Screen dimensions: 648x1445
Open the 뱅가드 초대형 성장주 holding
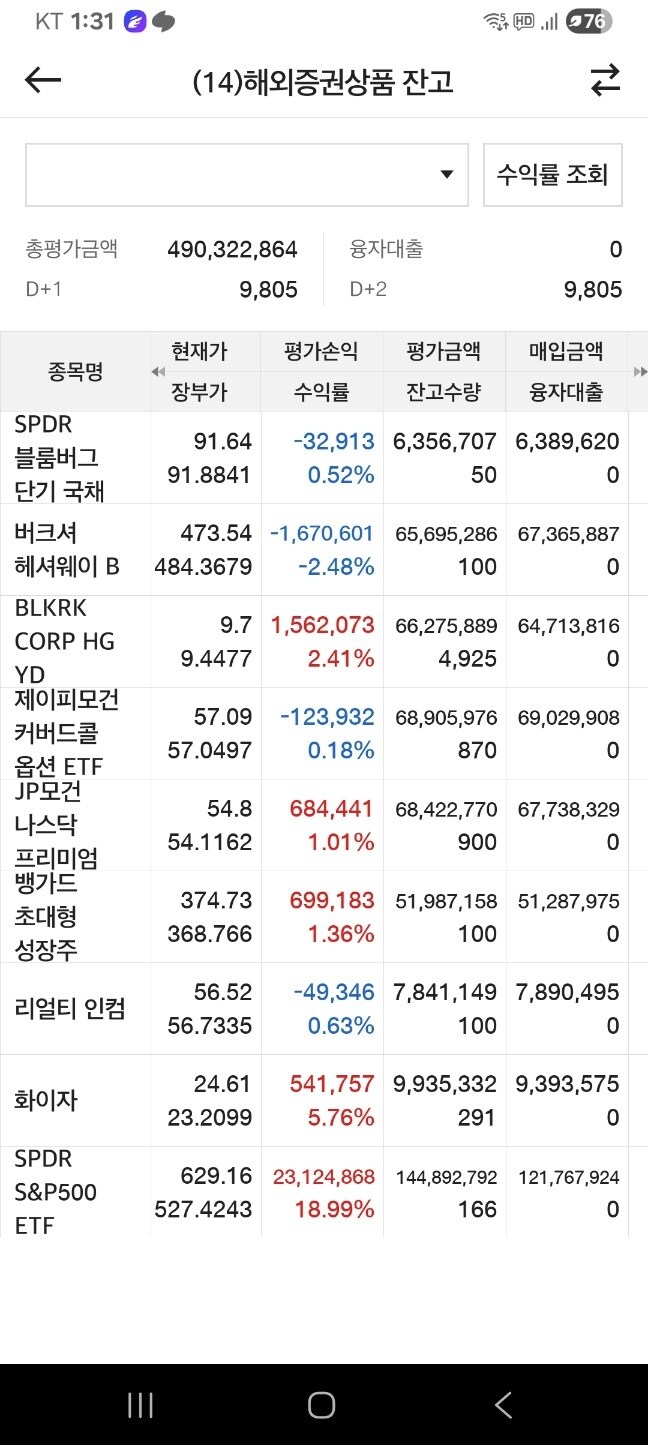(324, 917)
